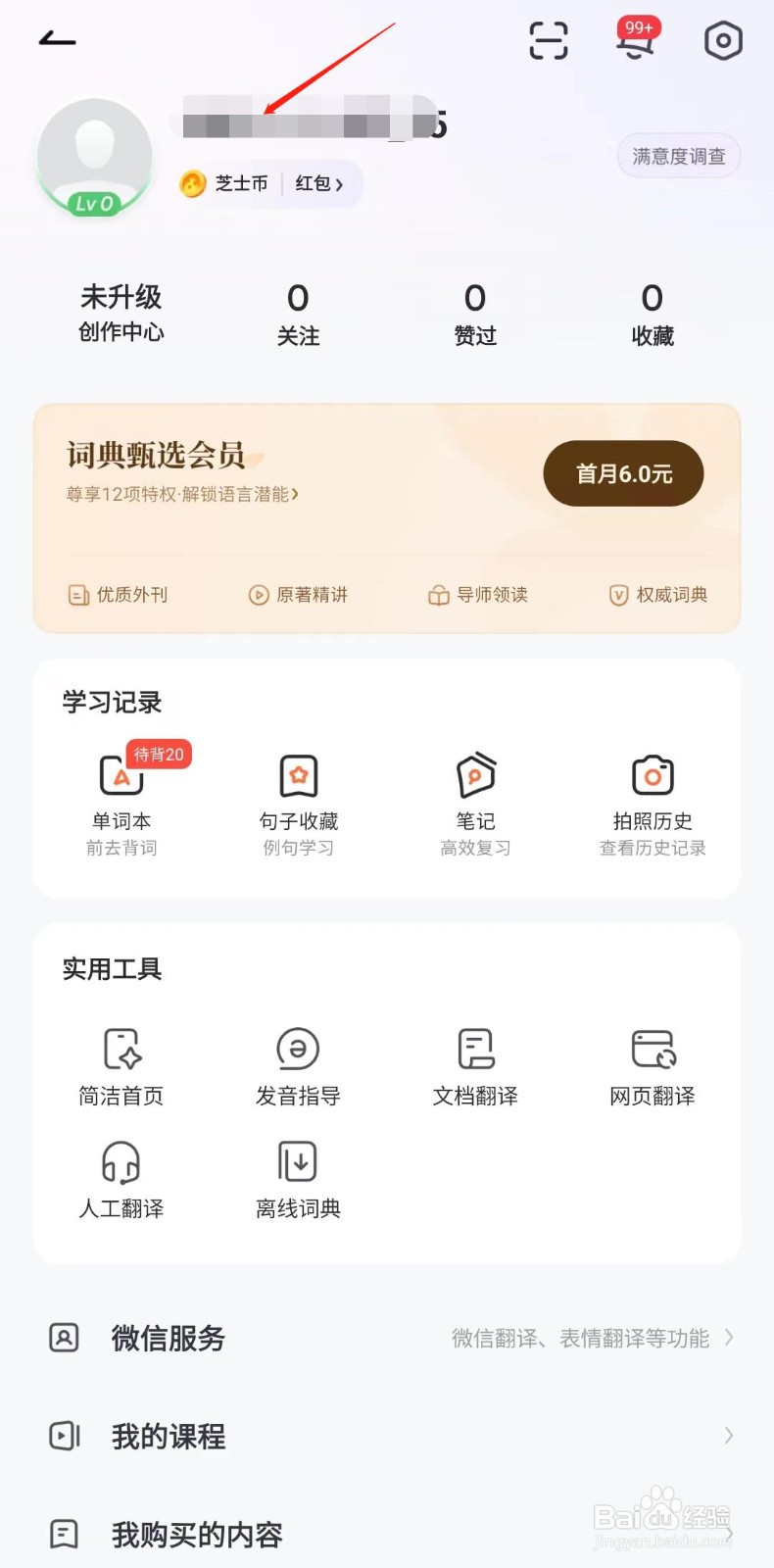Open 离线词典
This screenshot has height=1568, width=774.
pos(299,1180)
